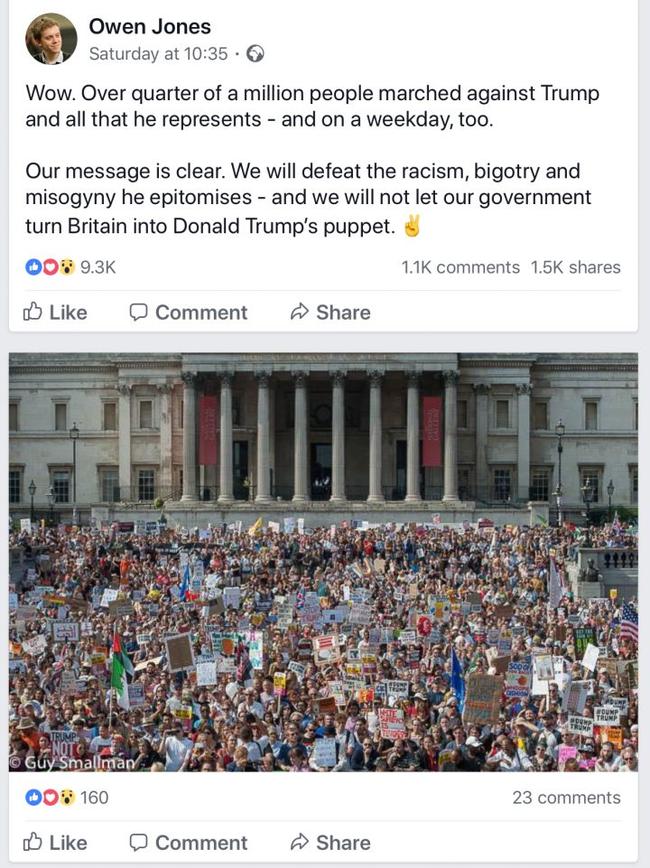Like Owen Jones's post about the march

click(x=55, y=312)
